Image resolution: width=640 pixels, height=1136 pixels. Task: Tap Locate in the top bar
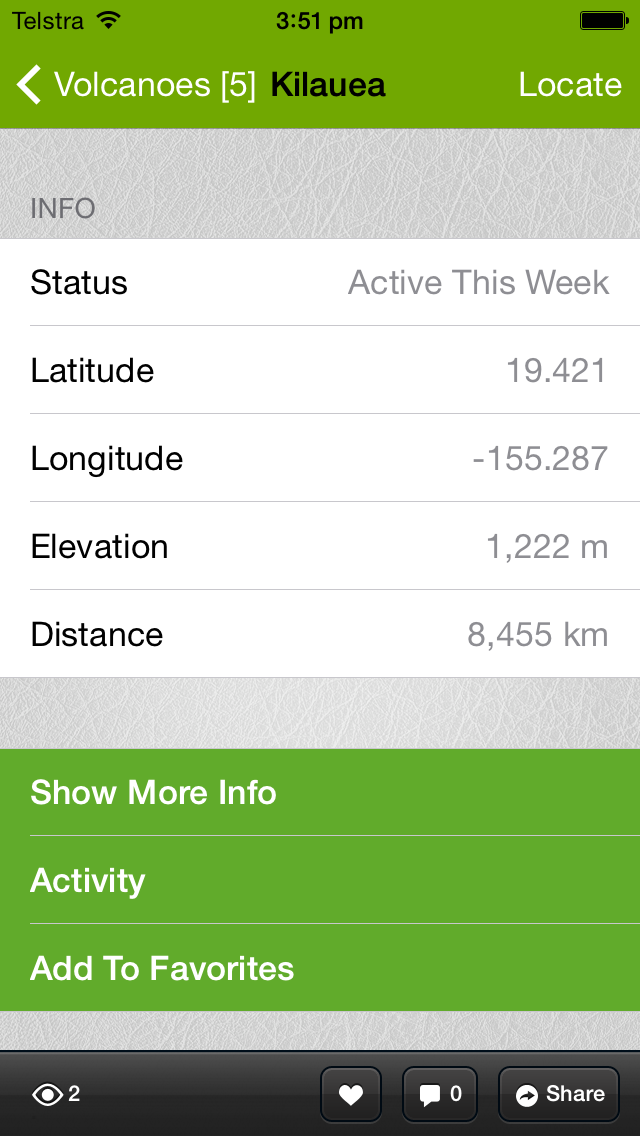[x=570, y=85]
